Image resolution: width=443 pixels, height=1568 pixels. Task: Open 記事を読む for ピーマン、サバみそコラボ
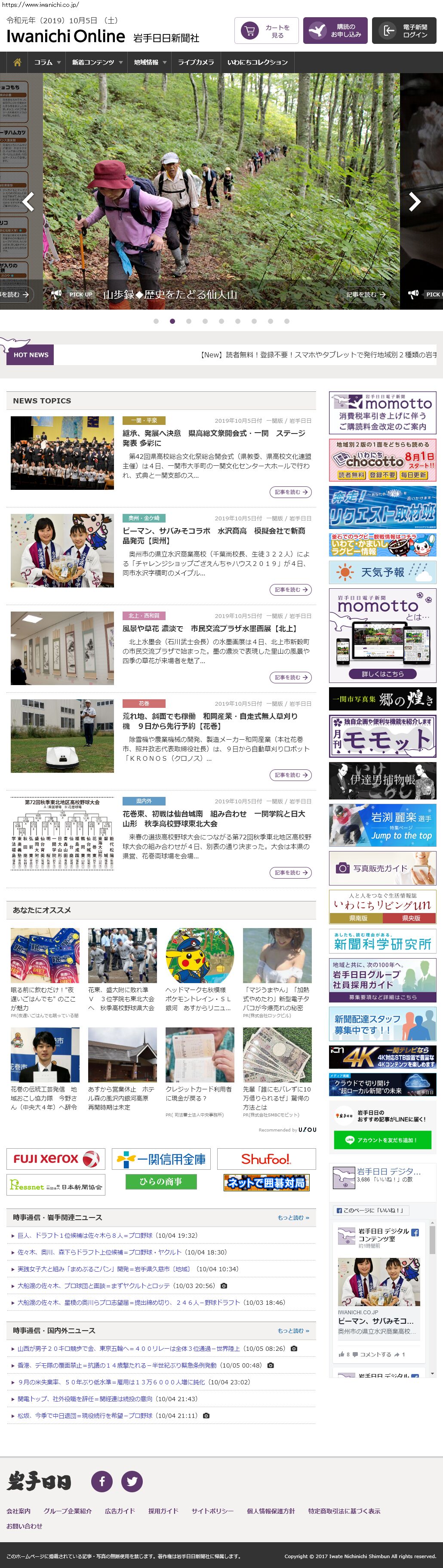[289, 589]
